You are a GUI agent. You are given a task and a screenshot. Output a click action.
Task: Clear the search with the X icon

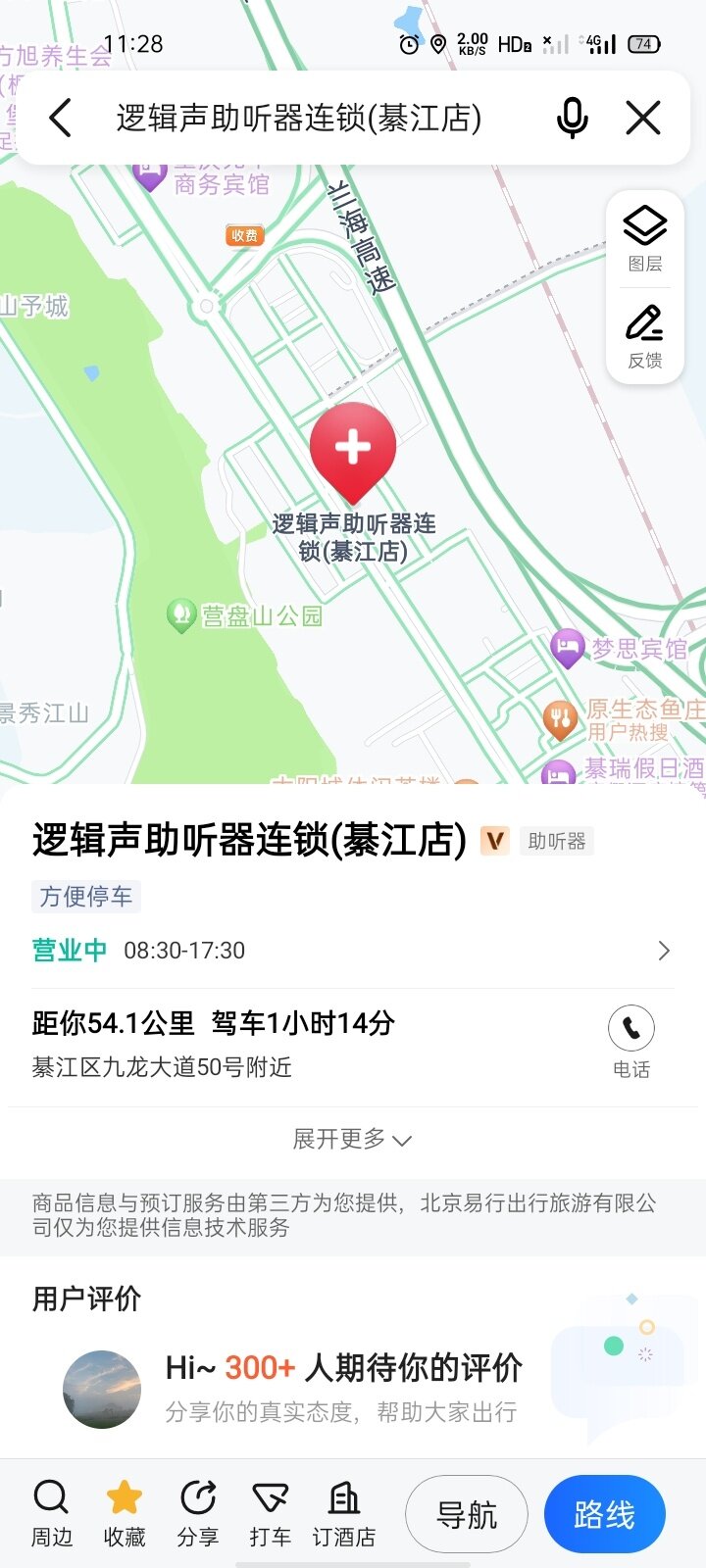click(x=643, y=119)
